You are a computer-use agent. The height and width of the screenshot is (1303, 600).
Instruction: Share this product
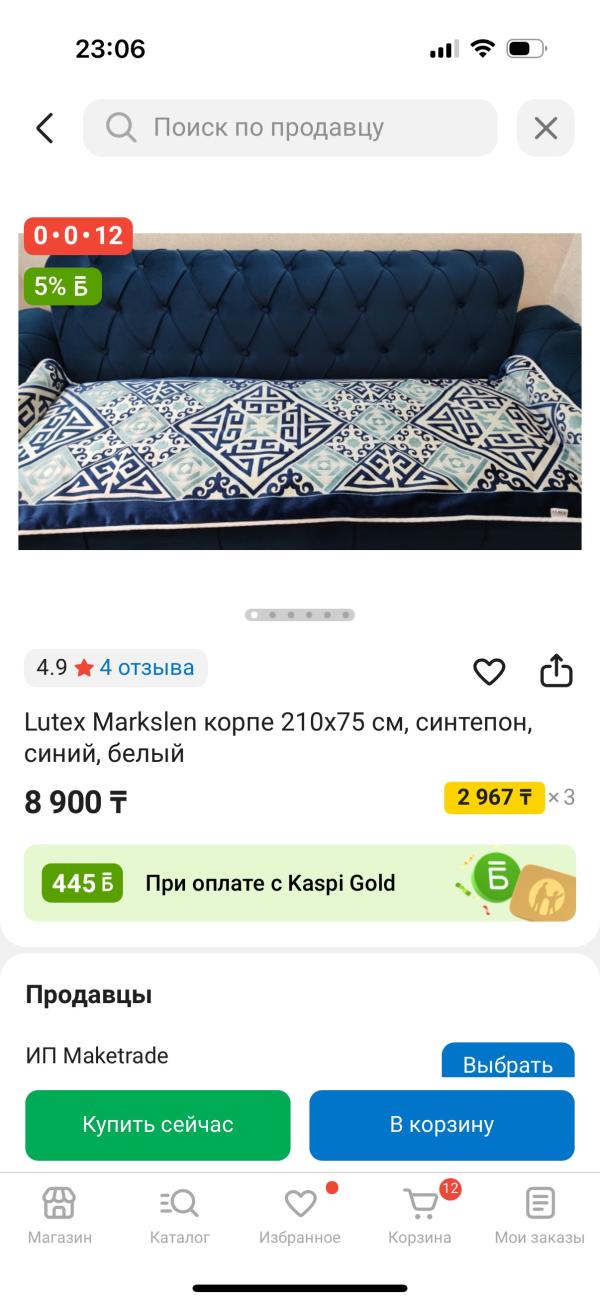(x=556, y=671)
